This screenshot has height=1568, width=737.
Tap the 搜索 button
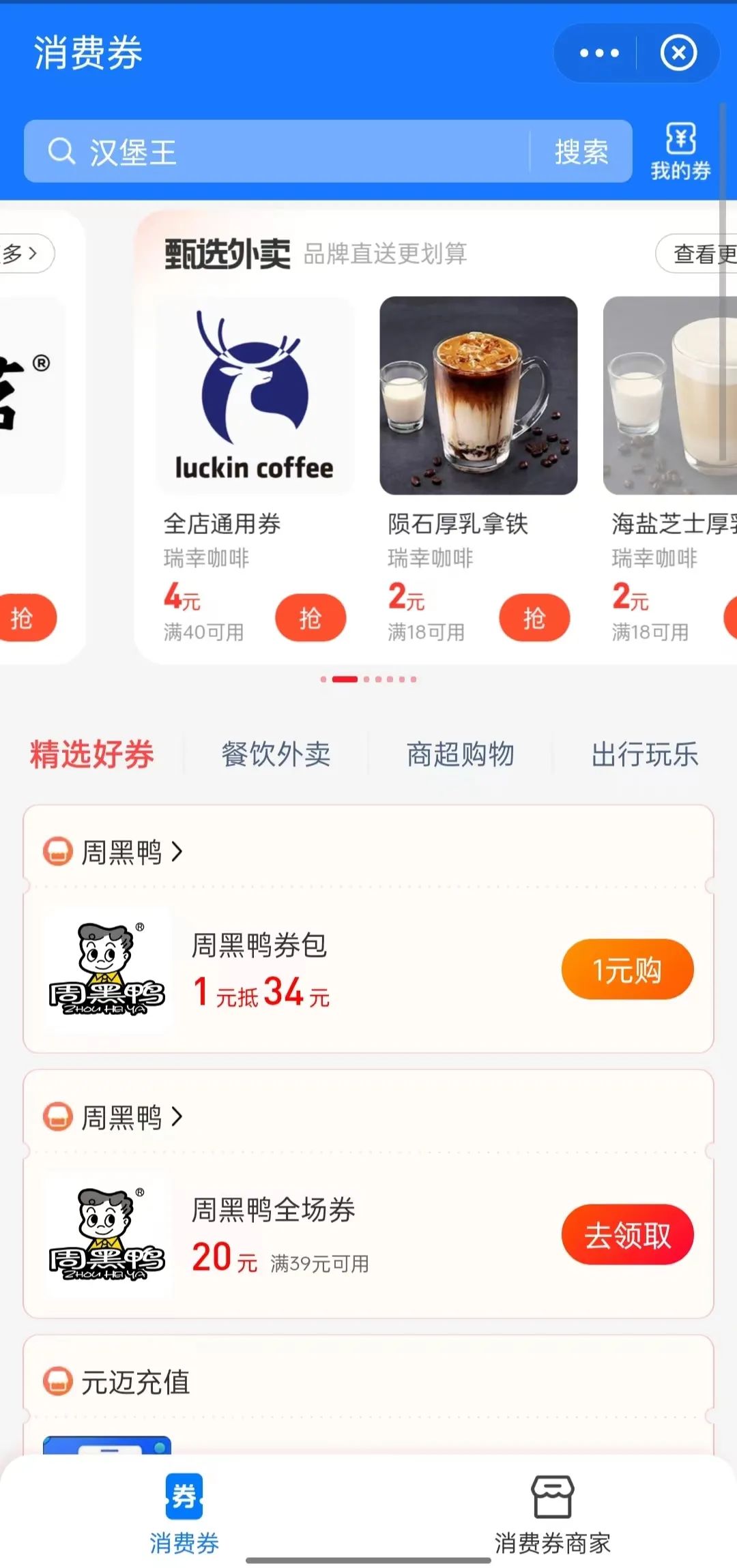[x=581, y=151]
